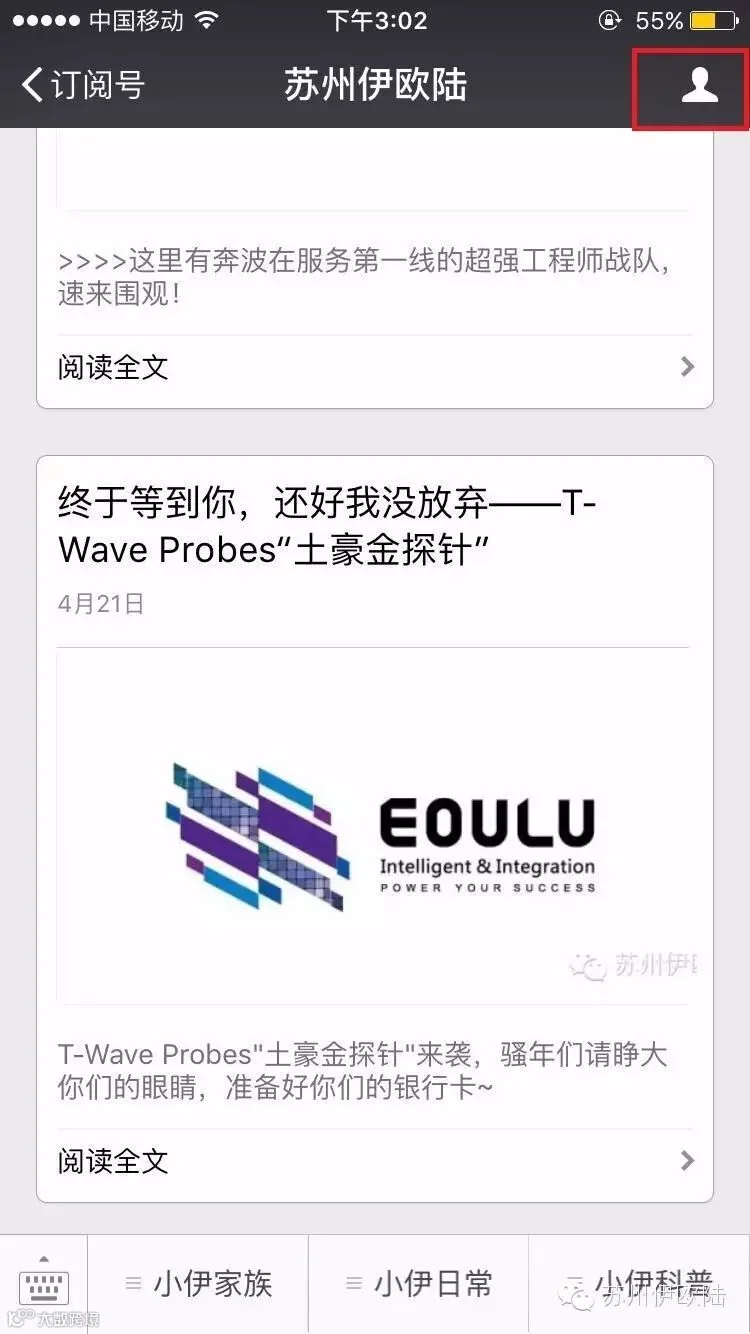Switch to keyboard input mode
The height and width of the screenshot is (1334, 750).
[43, 1284]
